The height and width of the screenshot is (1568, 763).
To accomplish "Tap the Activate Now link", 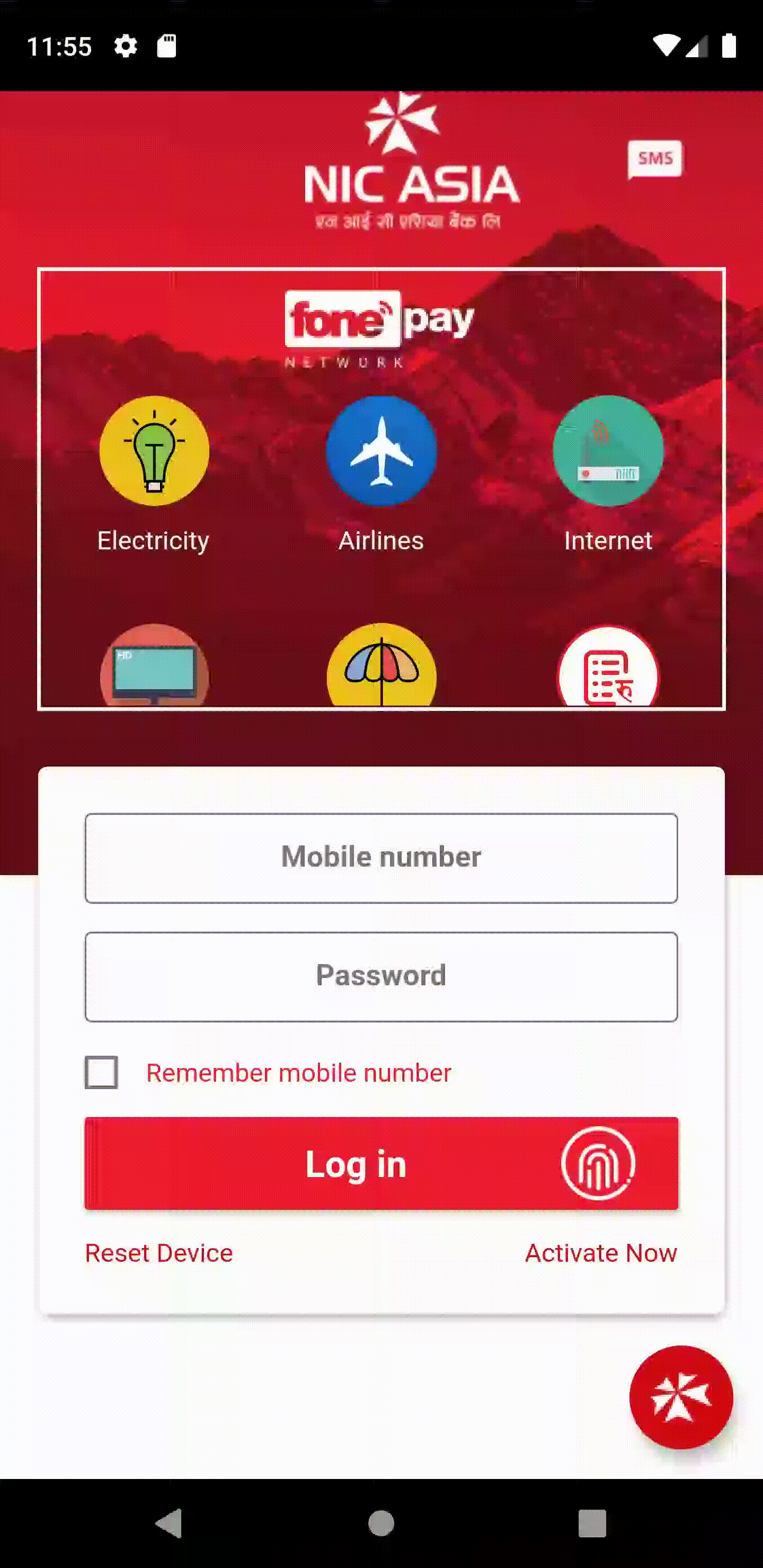I will coord(600,1253).
